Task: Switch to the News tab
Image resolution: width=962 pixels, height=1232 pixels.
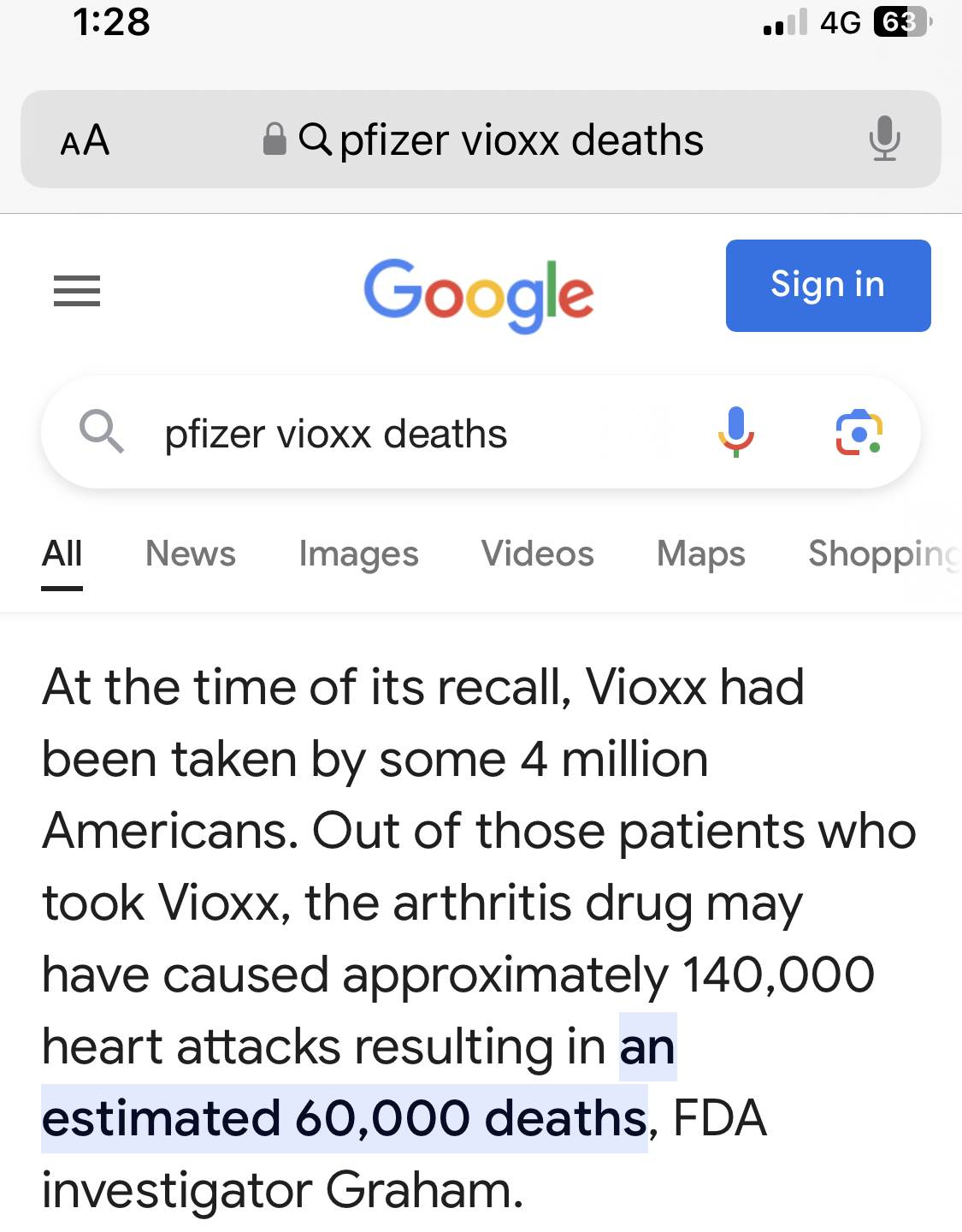Action: (190, 554)
